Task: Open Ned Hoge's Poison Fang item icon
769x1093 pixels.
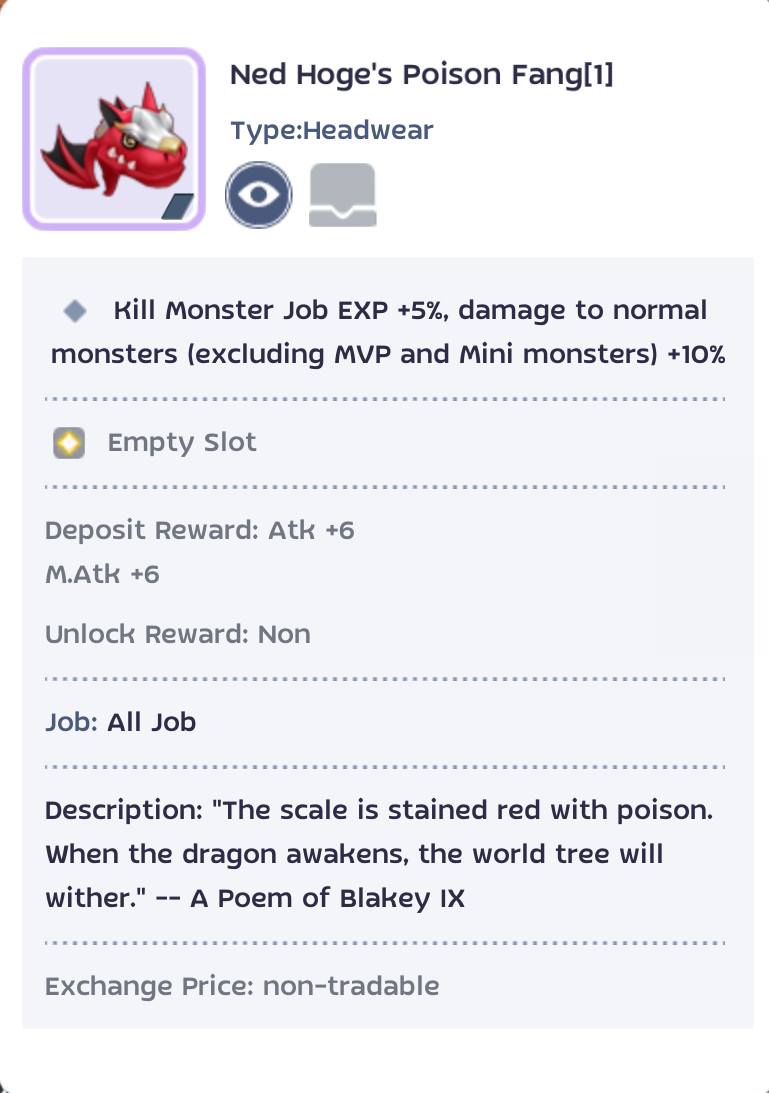Action: [x=114, y=139]
